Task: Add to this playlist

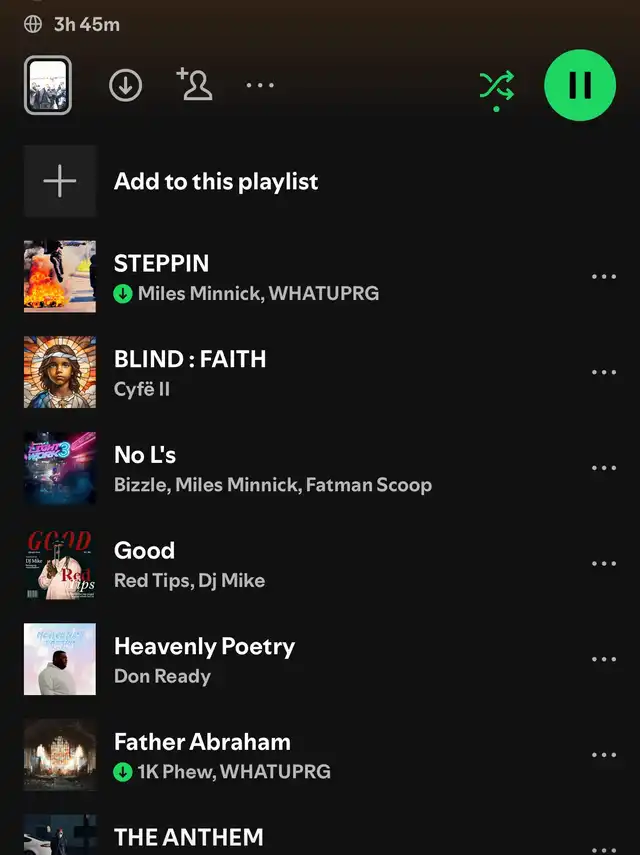Action: [x=215, y=181]
